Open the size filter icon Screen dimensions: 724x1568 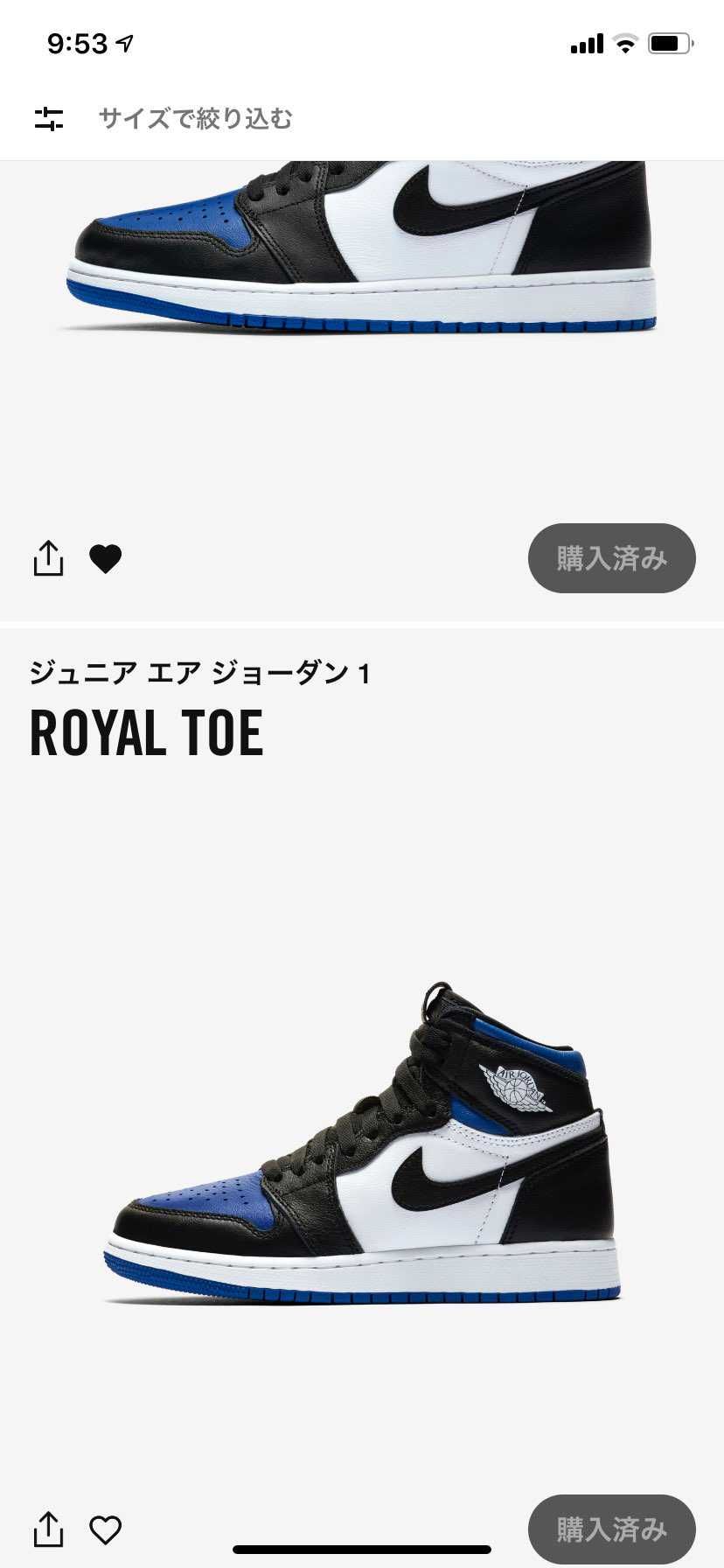[x=50, y=119]
